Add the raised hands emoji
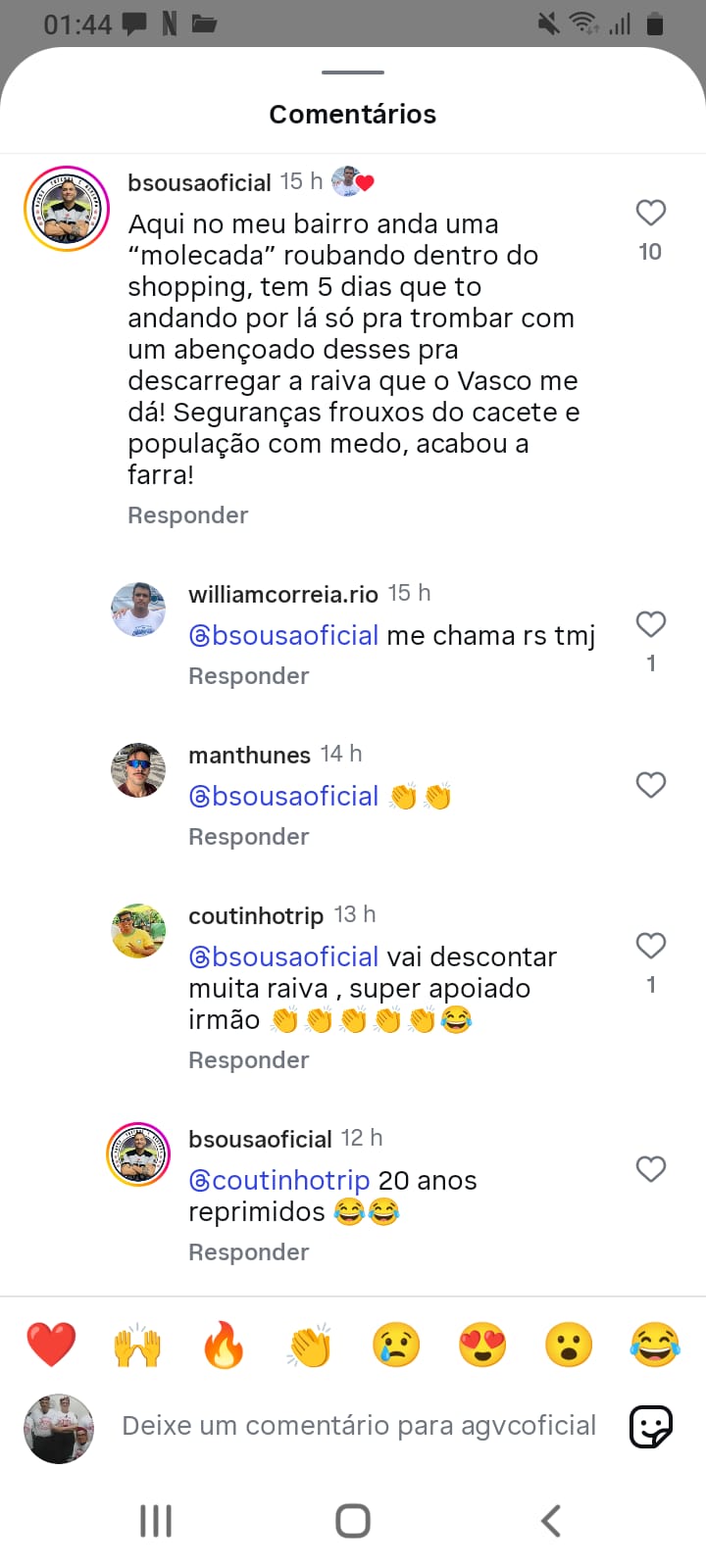Image resolution: width=706 pixels, height=1568 pixels. [137, 1345]
